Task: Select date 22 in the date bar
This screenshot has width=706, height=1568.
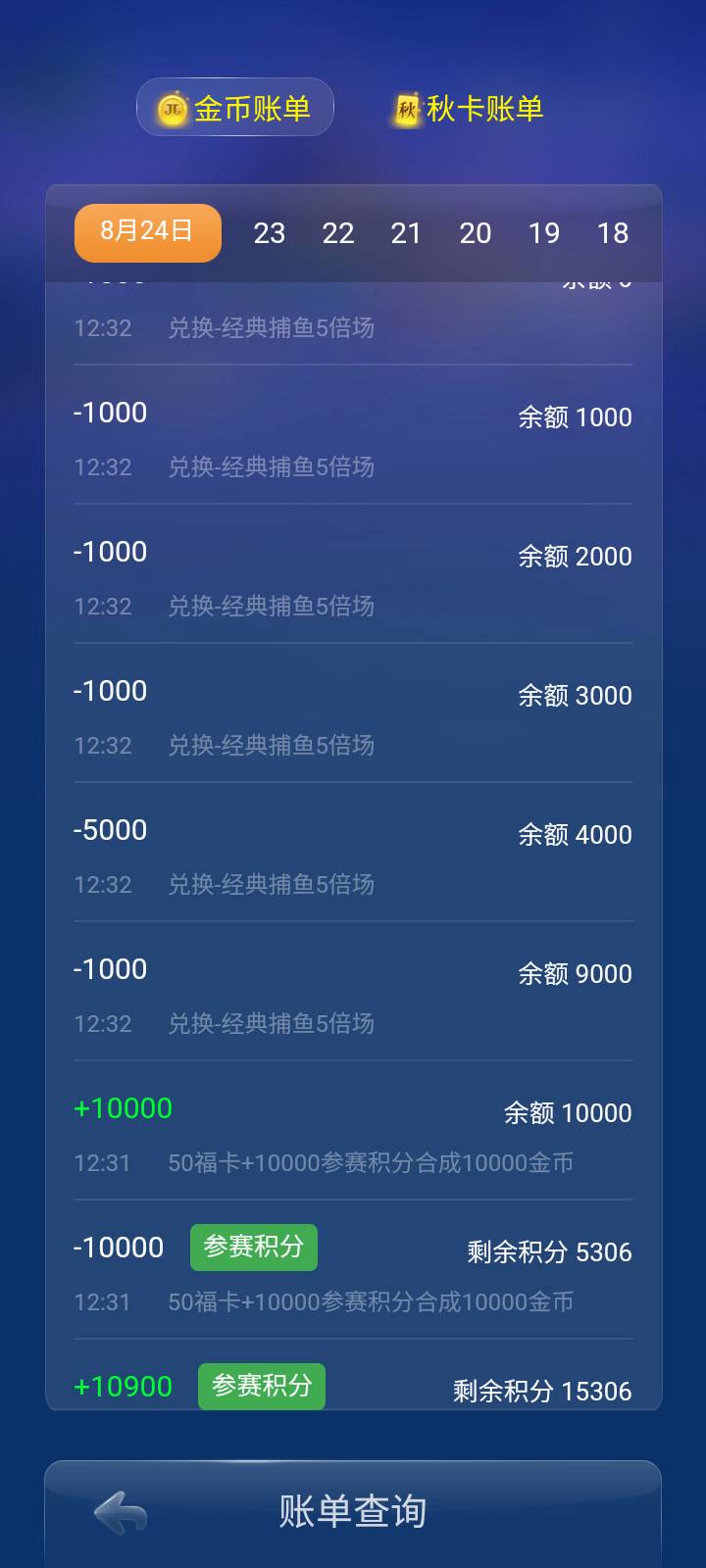Action: tap(338, 233)
